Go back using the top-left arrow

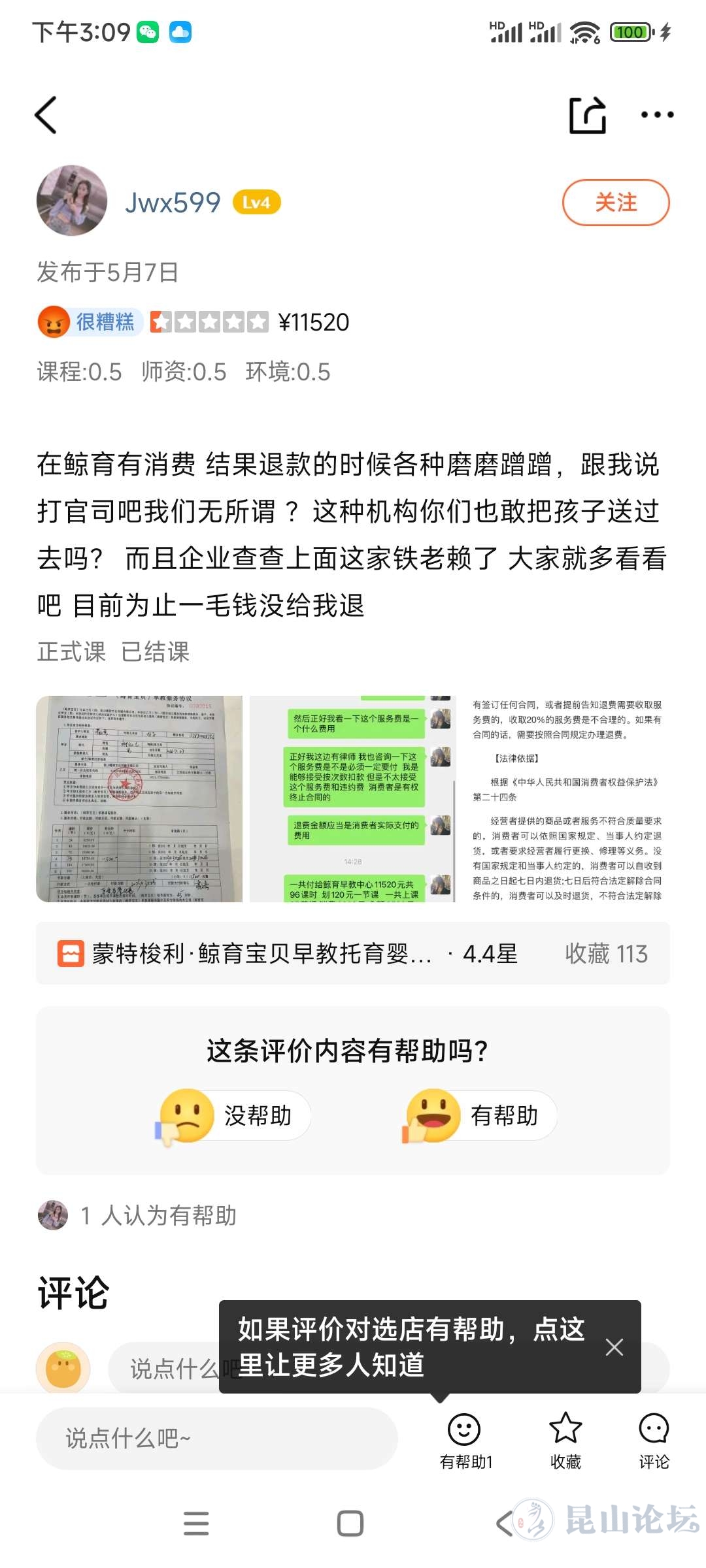pos(46,115)
